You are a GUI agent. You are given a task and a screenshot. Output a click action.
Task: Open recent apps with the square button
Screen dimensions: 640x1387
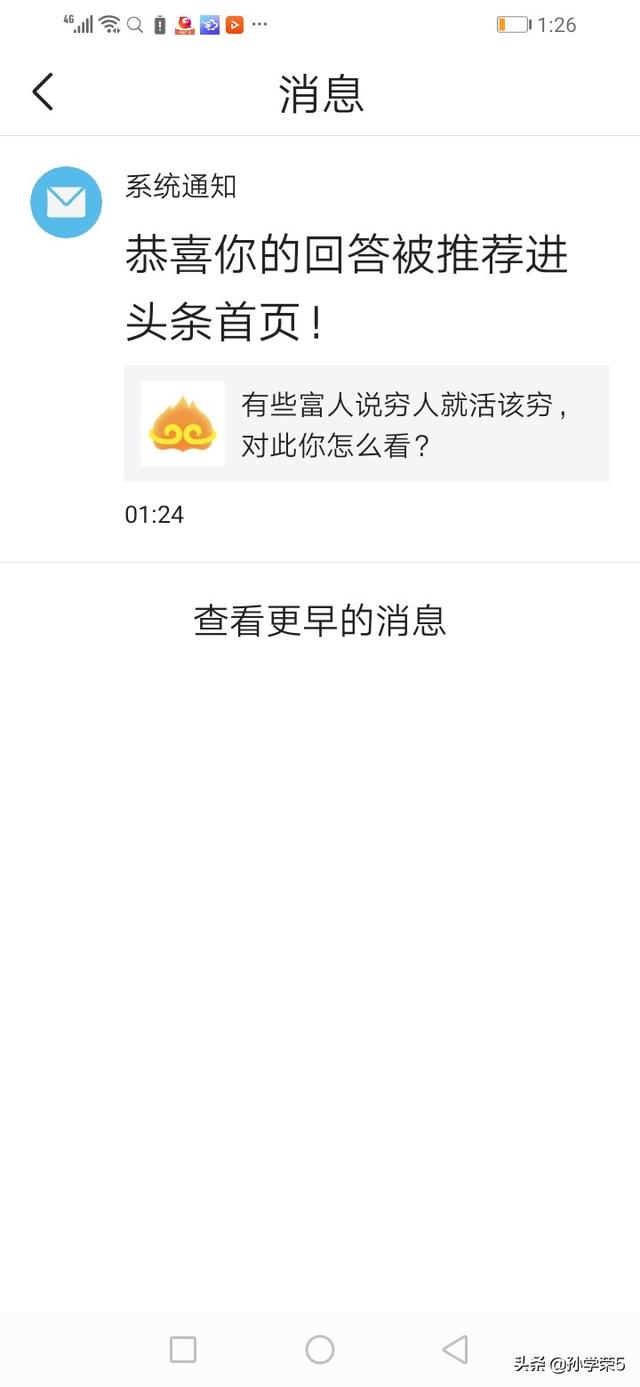click(183, 1349)
